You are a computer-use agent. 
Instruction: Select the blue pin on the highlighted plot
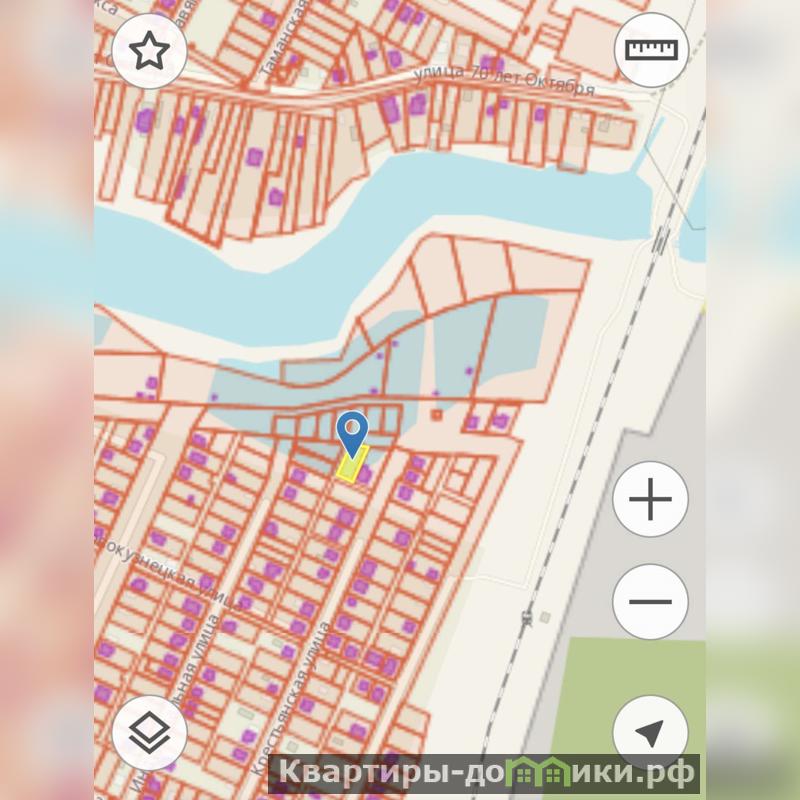(352, 433)
